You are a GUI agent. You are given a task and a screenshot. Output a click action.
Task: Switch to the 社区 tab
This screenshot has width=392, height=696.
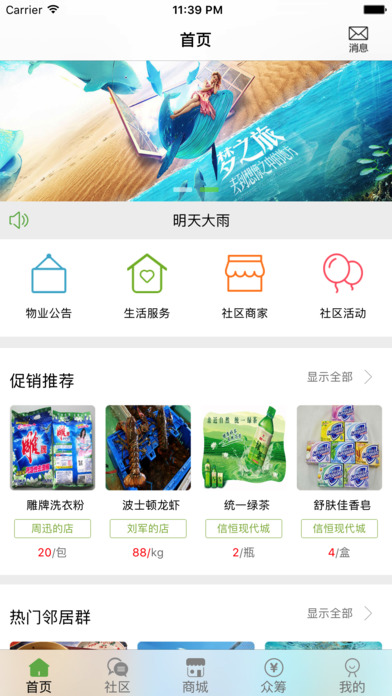point(117,675)
